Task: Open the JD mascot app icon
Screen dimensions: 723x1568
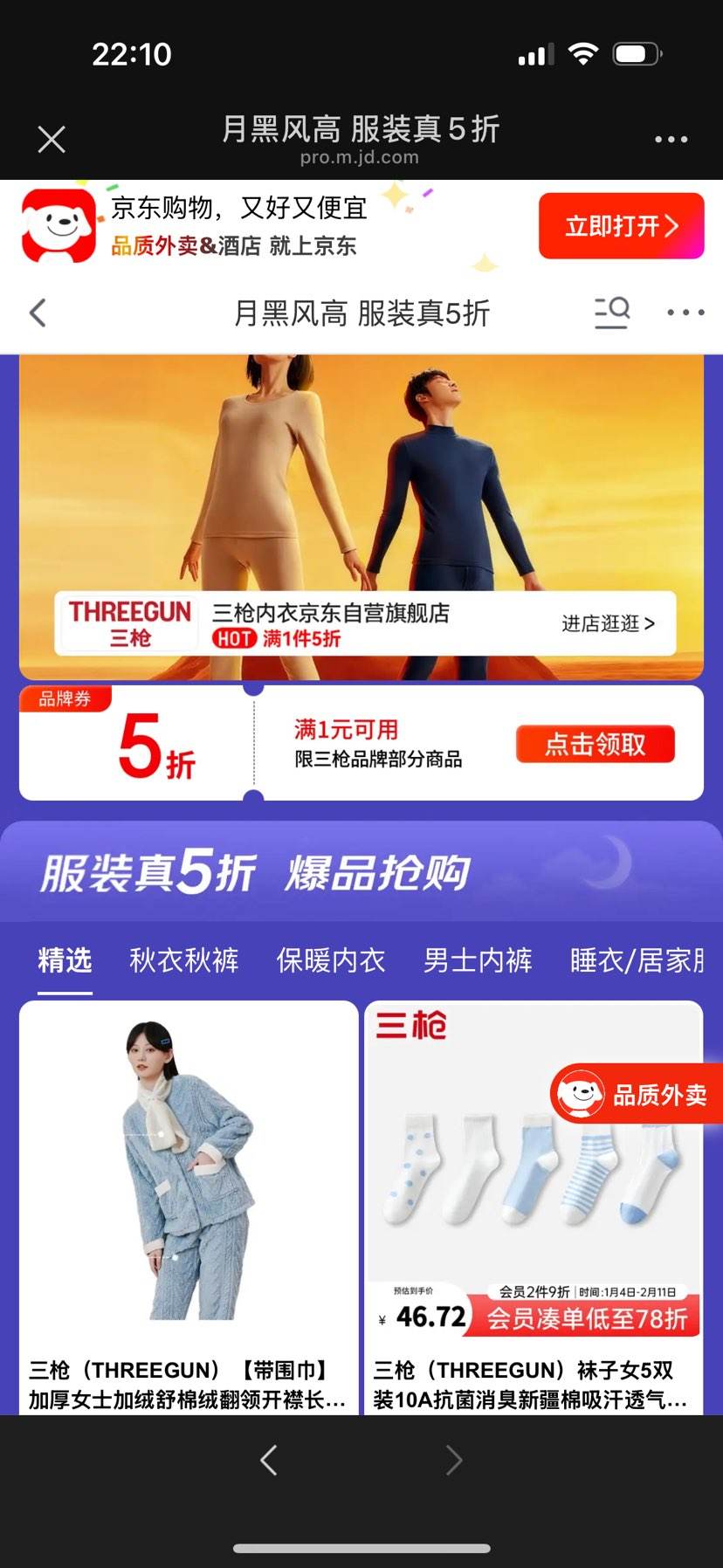Action: click(57, 225)
